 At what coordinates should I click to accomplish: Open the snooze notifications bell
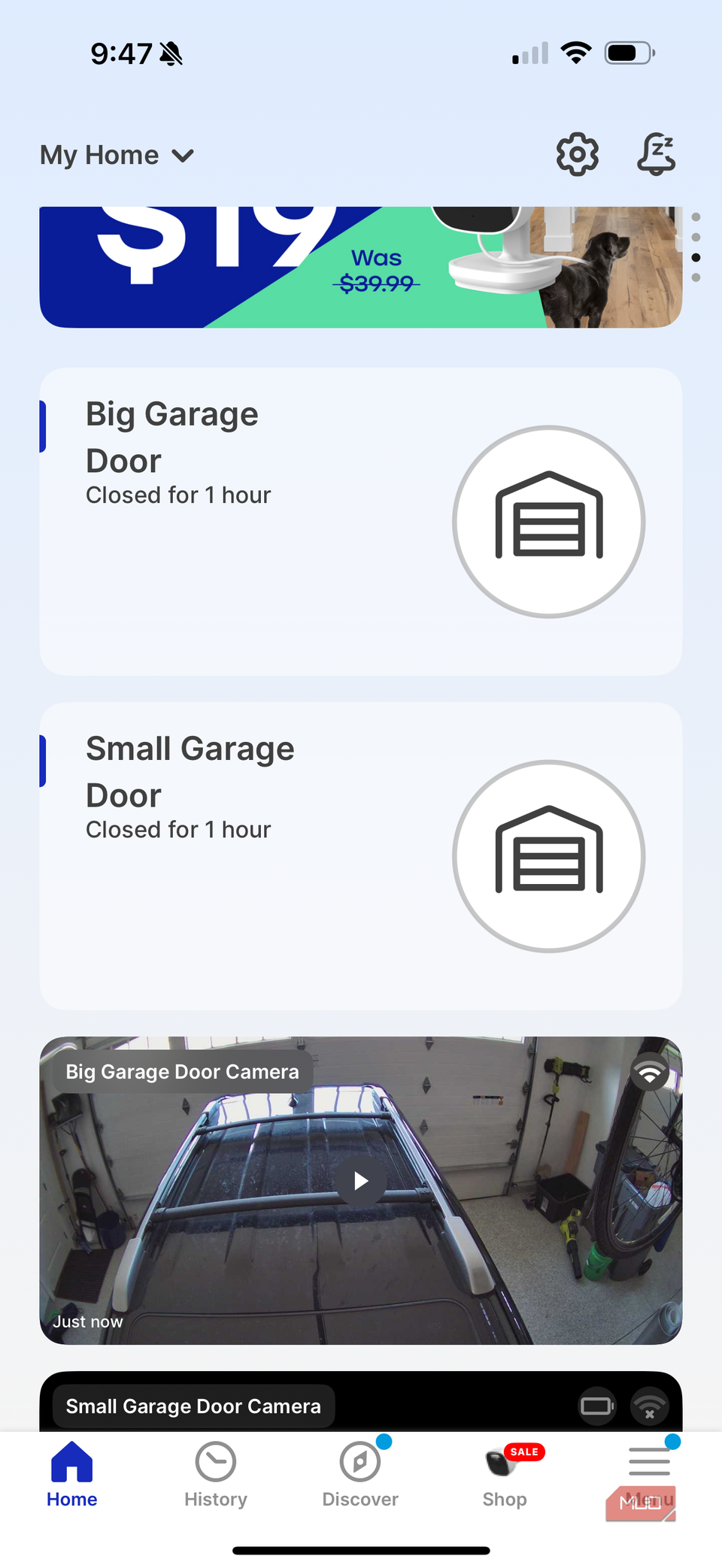[656, 155]
